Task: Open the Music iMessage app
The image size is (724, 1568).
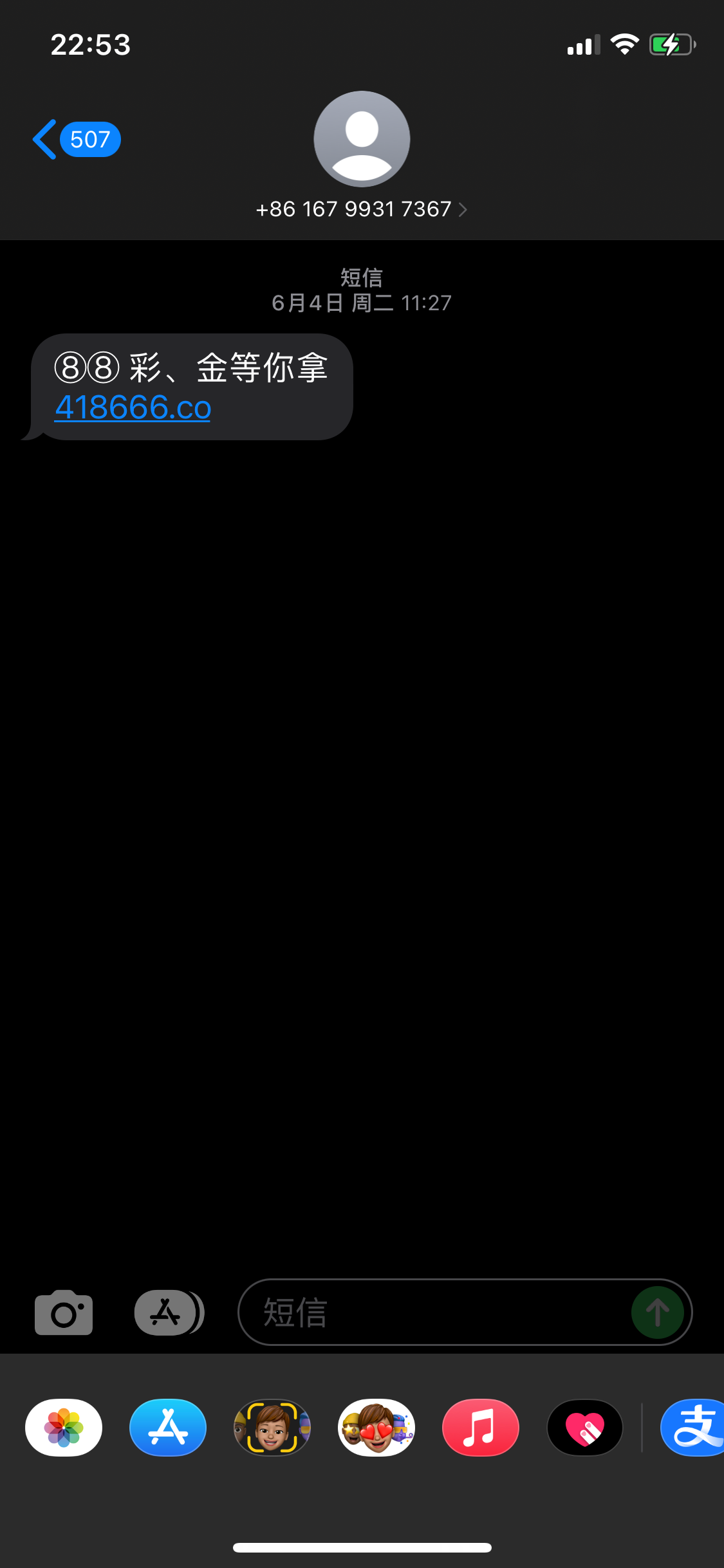Action: pyautogui.click(x=481, y=1427)
